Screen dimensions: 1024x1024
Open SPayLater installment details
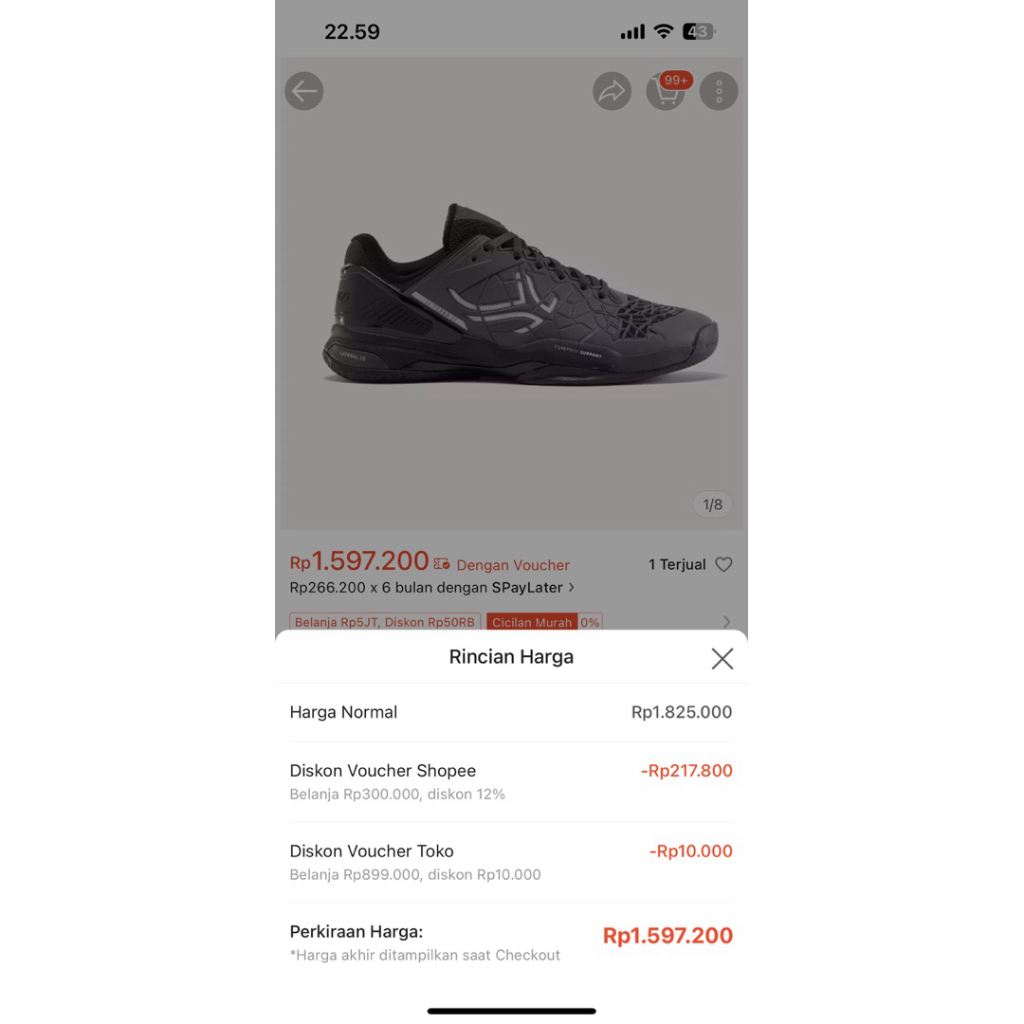[x=432, y=588]
